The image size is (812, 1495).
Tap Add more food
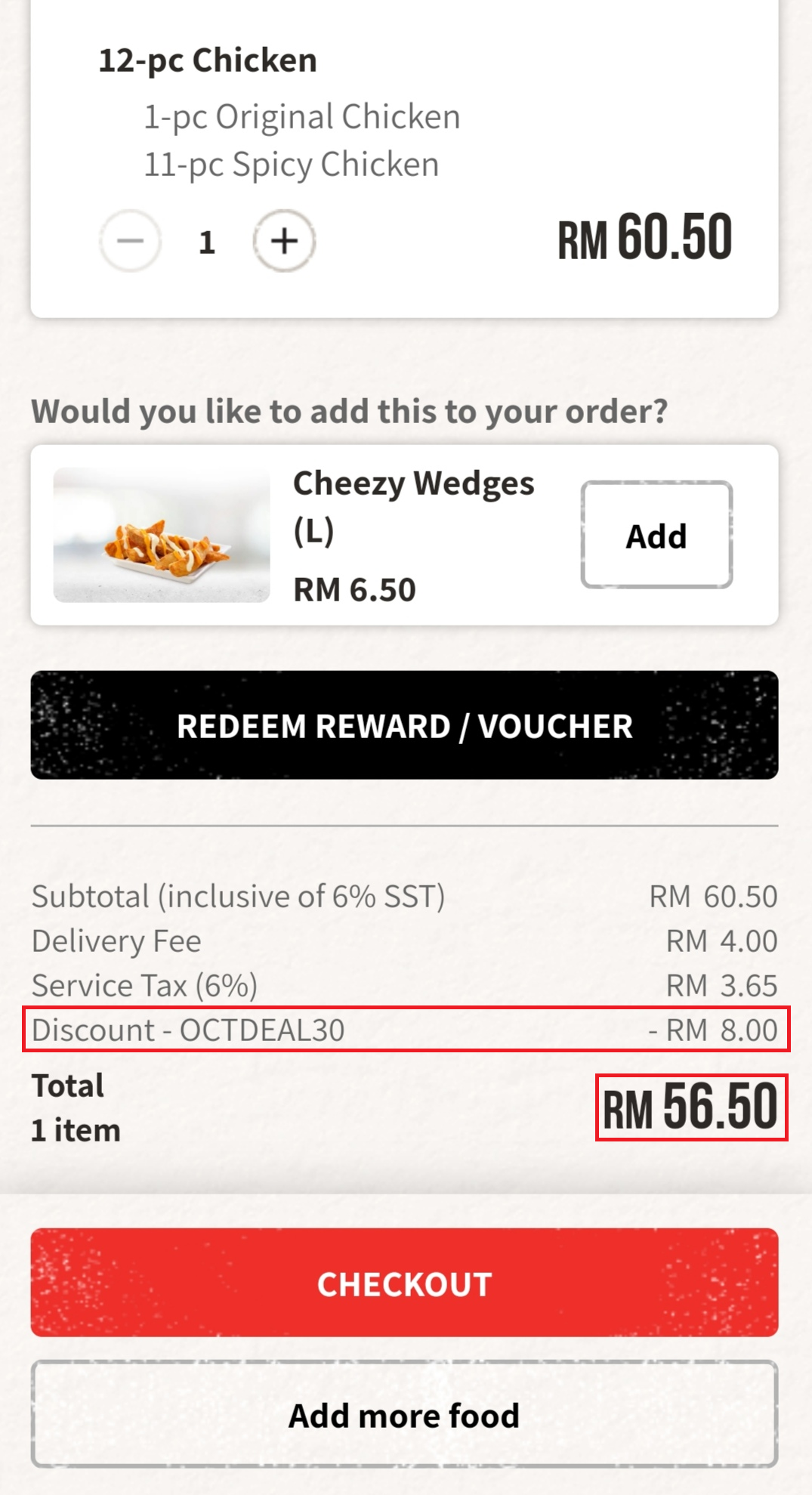[404, 1414]
